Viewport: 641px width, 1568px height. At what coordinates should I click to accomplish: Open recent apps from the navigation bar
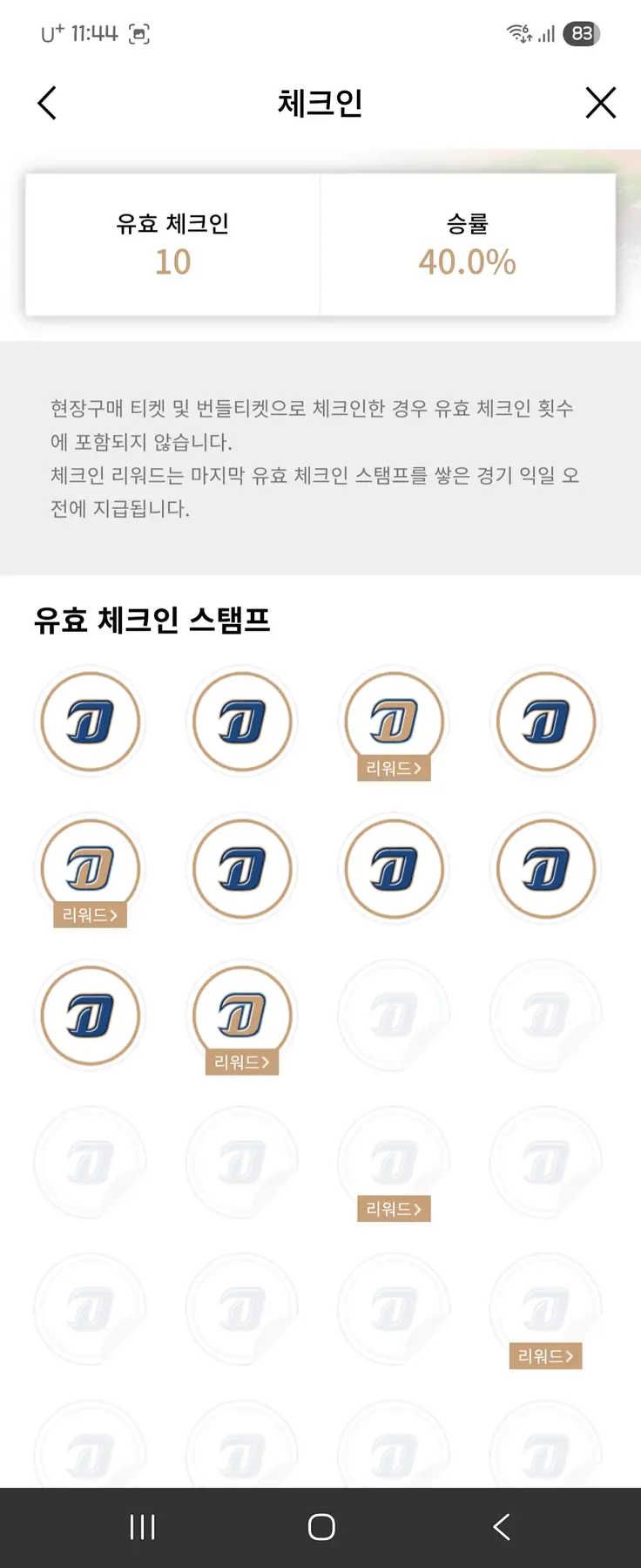tap(142, 1526)
